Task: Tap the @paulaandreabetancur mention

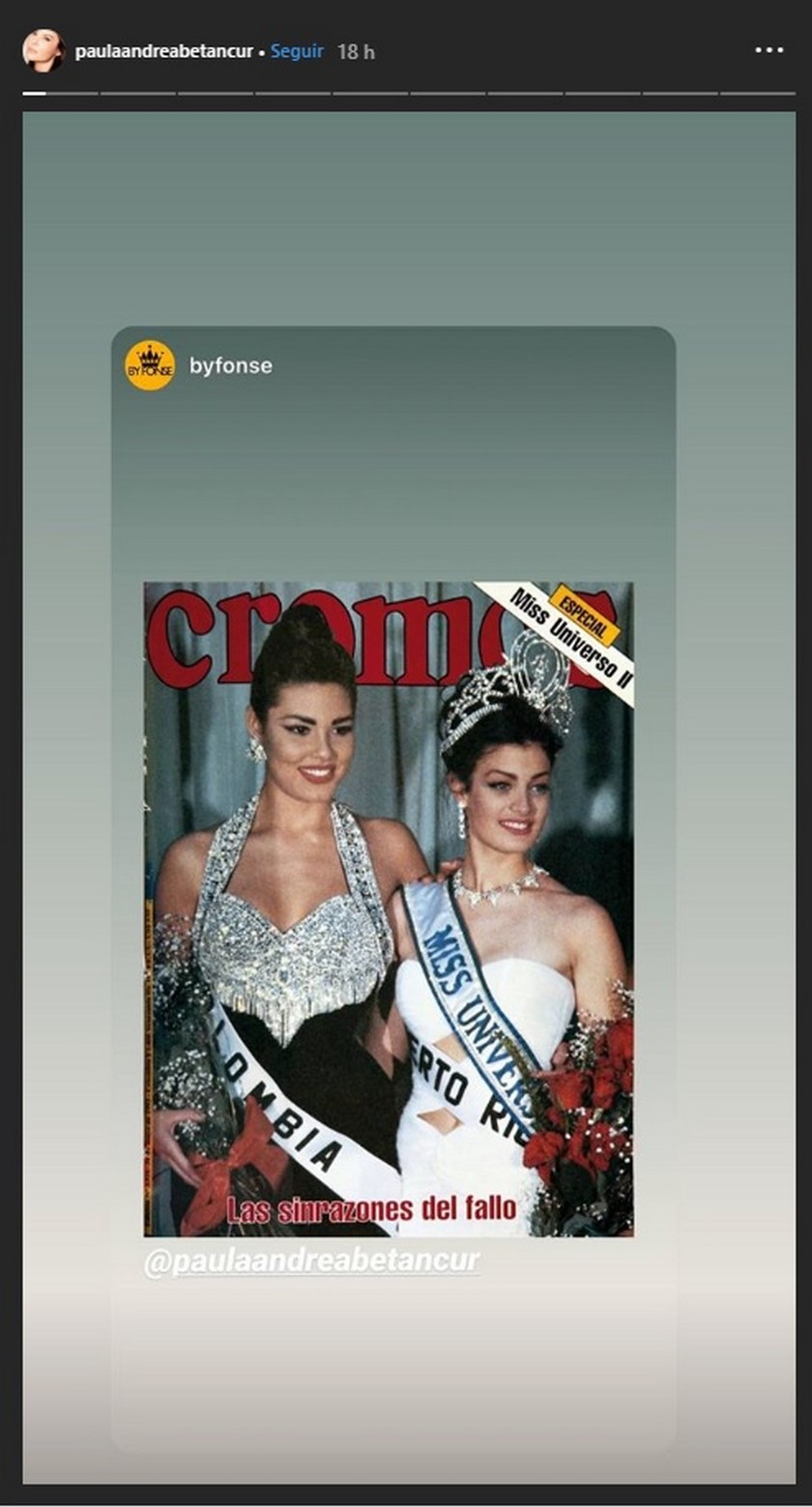Action: (x=311, y=1262)
